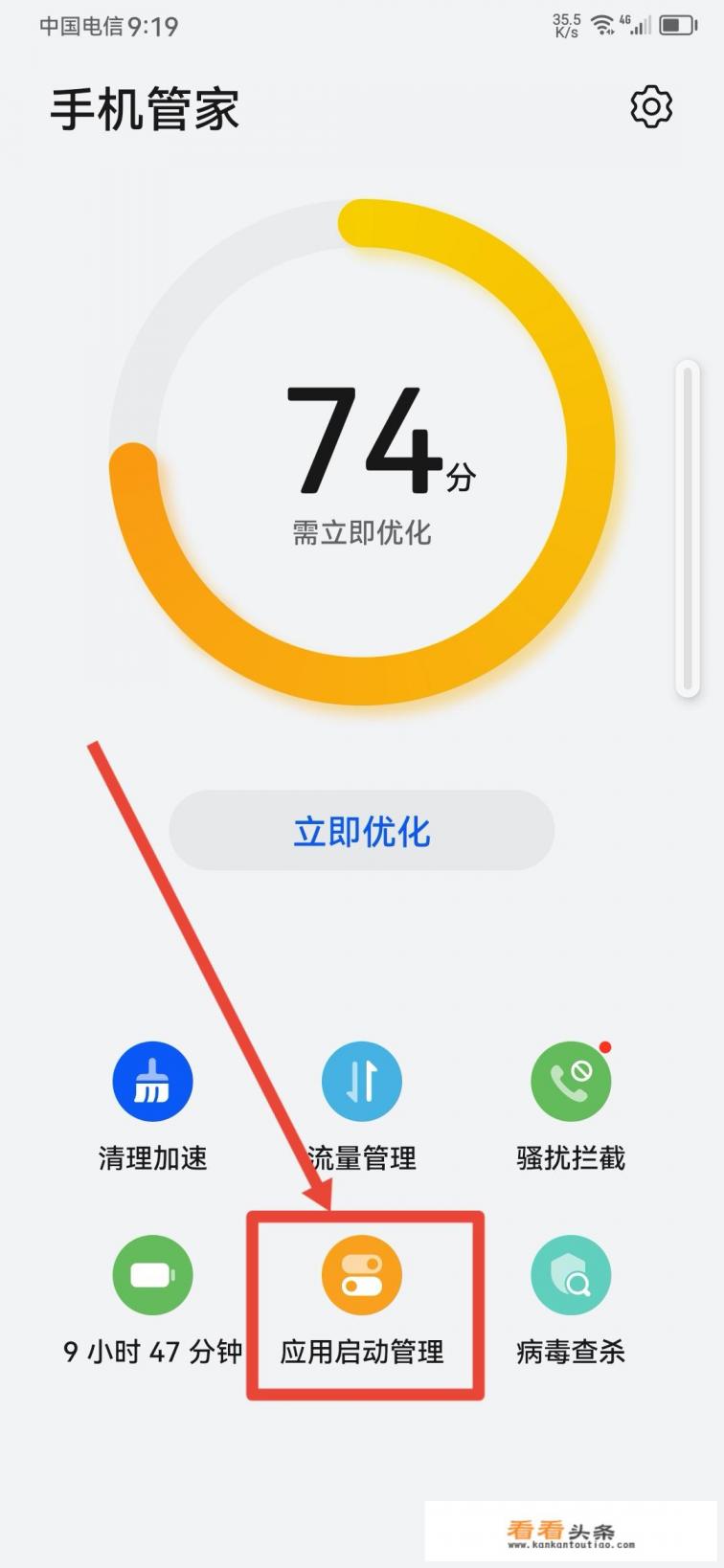The height and width of the screenshot is (1568, 724).
Task: Tap the blue broom cleanup icon
Action: (x=151, y=1079)
